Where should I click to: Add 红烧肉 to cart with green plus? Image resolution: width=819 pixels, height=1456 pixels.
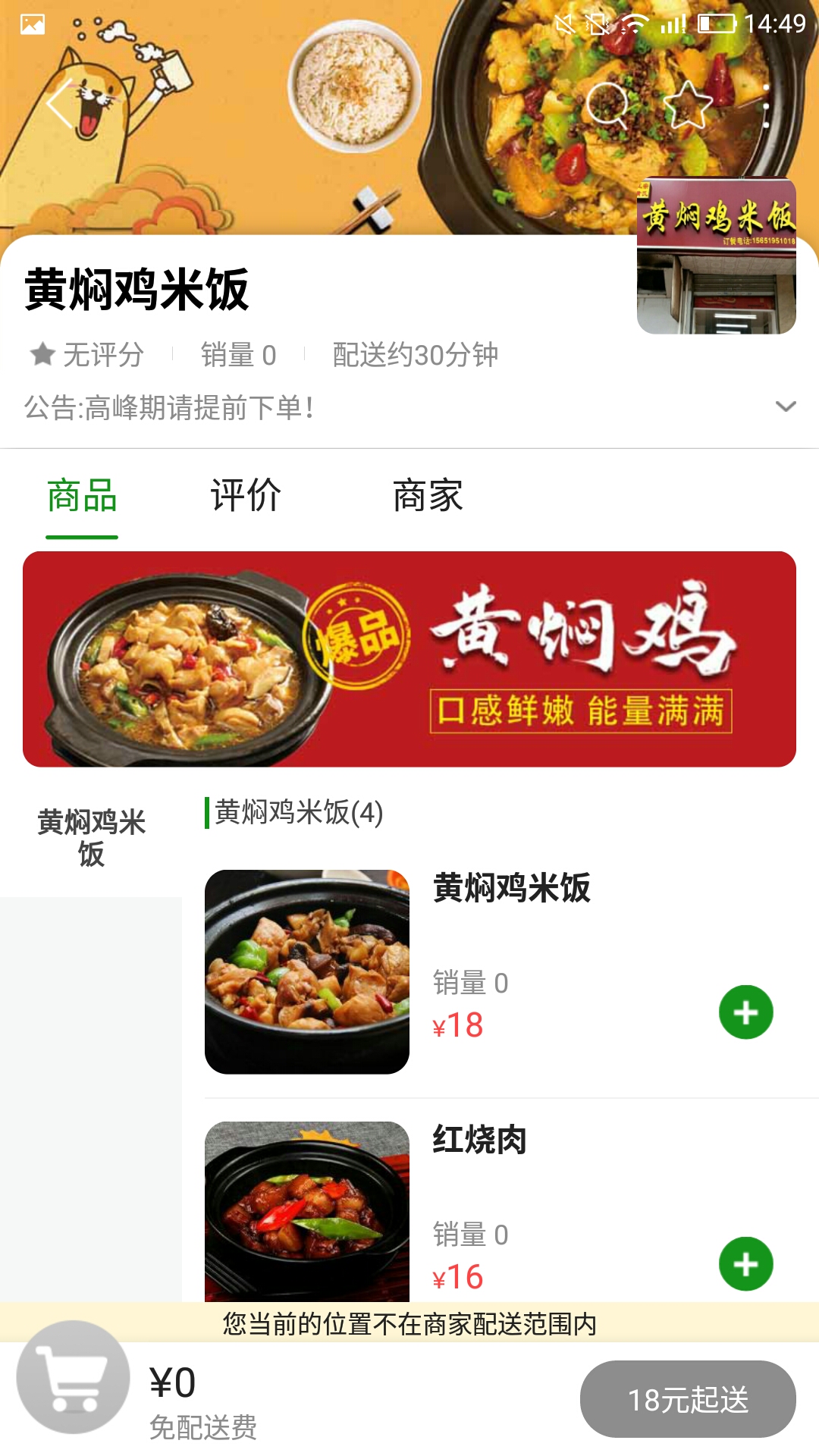coord(746,1263)
